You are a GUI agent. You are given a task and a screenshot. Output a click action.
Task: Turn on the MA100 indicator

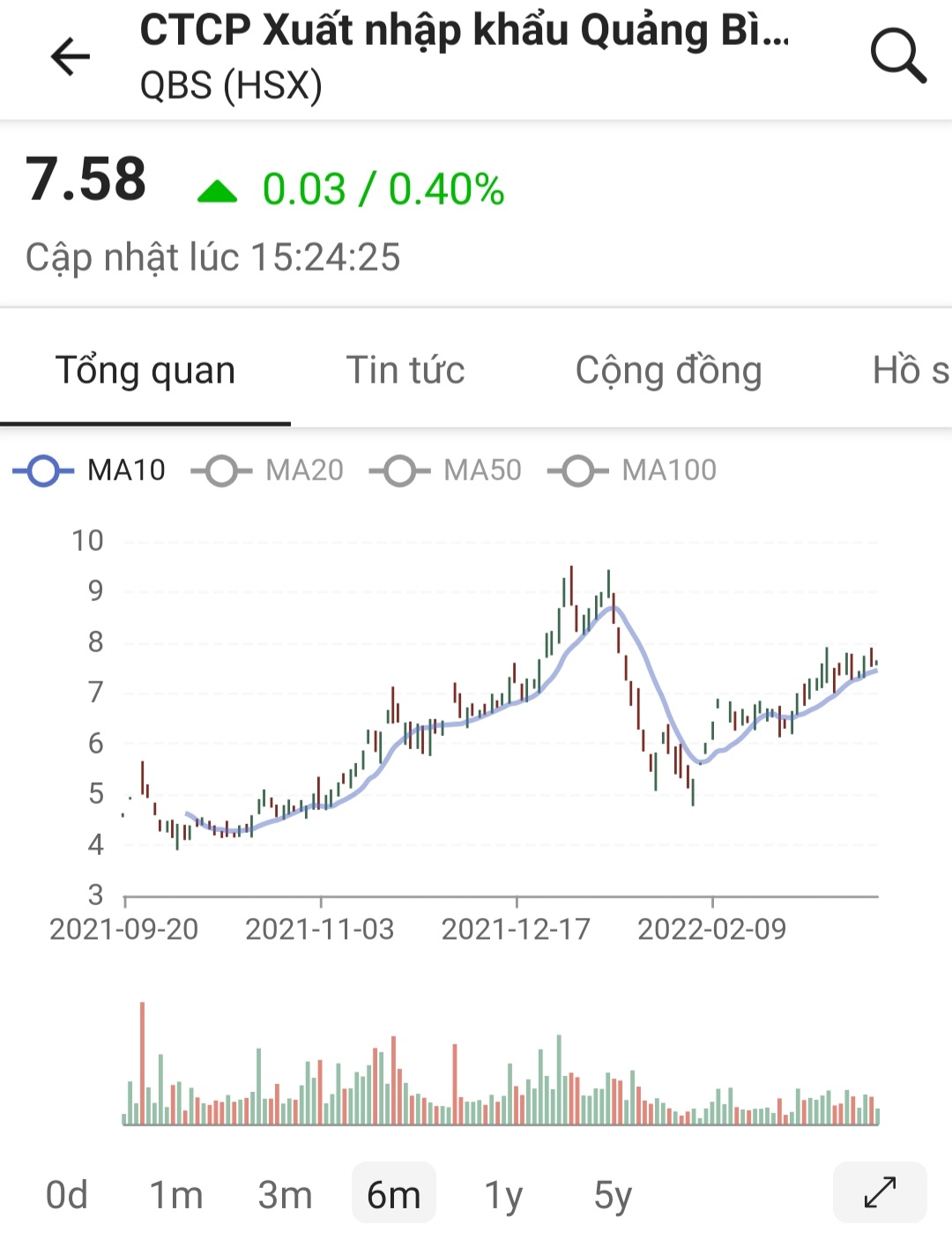tap(632, 471)
